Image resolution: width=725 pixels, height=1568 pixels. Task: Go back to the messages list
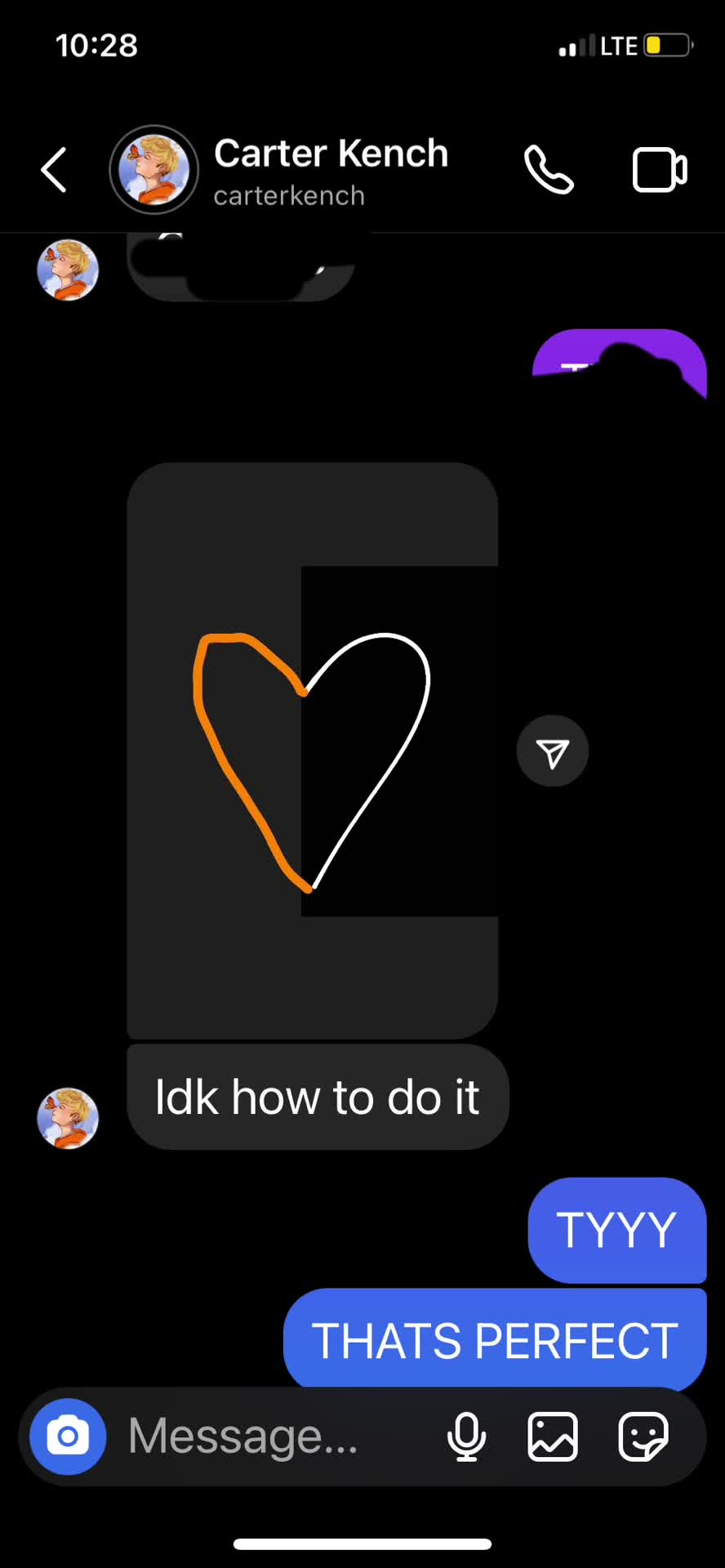[54, 170]
